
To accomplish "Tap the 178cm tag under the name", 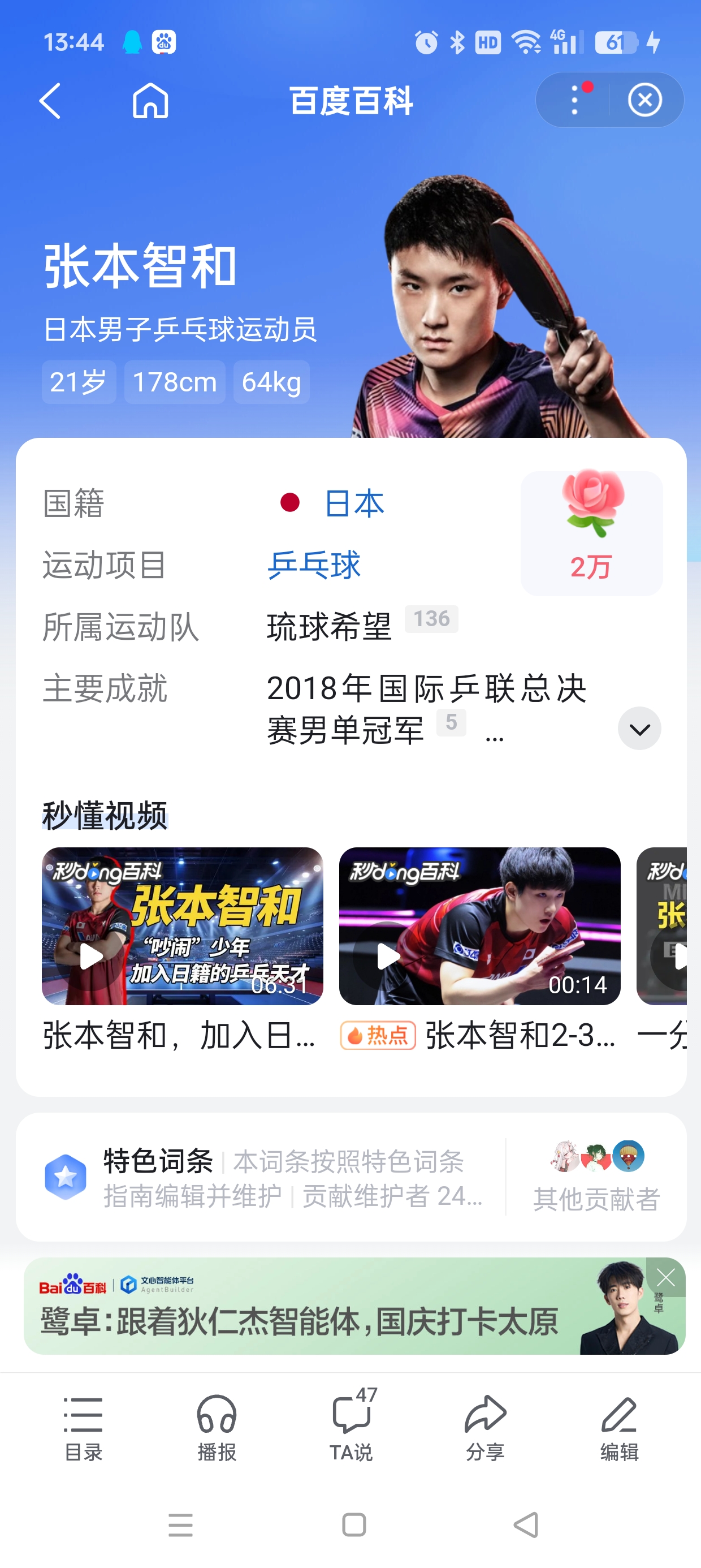I will [x=175, y=382].
